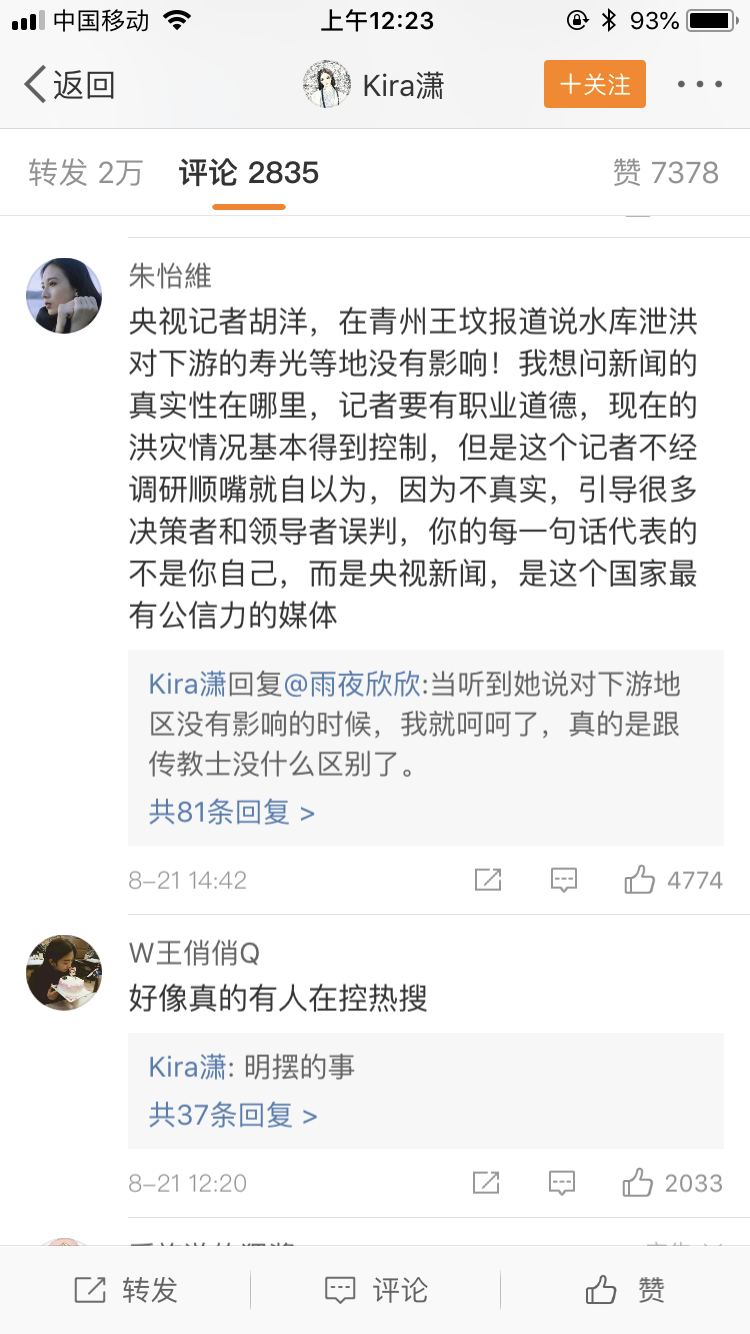
Task: Like W王俏俏Q's comment with 2033 likes
Action: pos(673,1183)
